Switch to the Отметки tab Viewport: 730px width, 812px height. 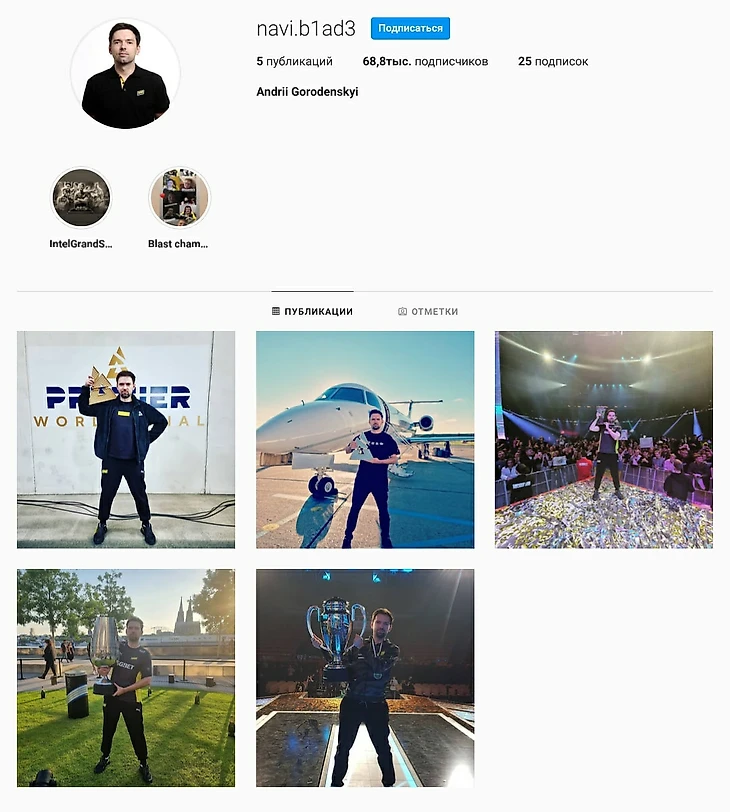click(x=428, y=312)
